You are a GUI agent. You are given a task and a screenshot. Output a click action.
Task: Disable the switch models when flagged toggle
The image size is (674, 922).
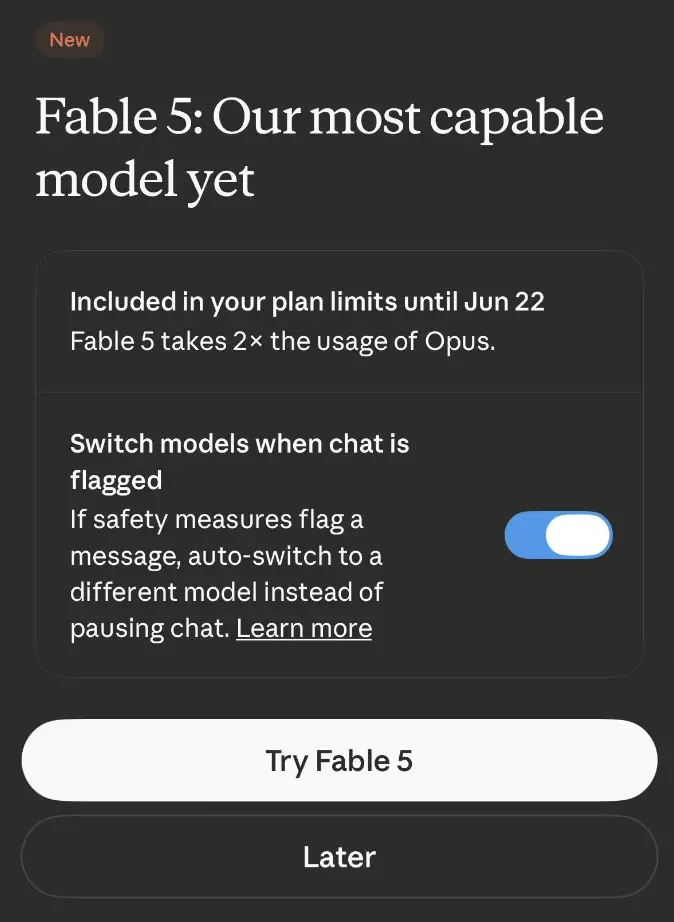(x=558, y=535)
